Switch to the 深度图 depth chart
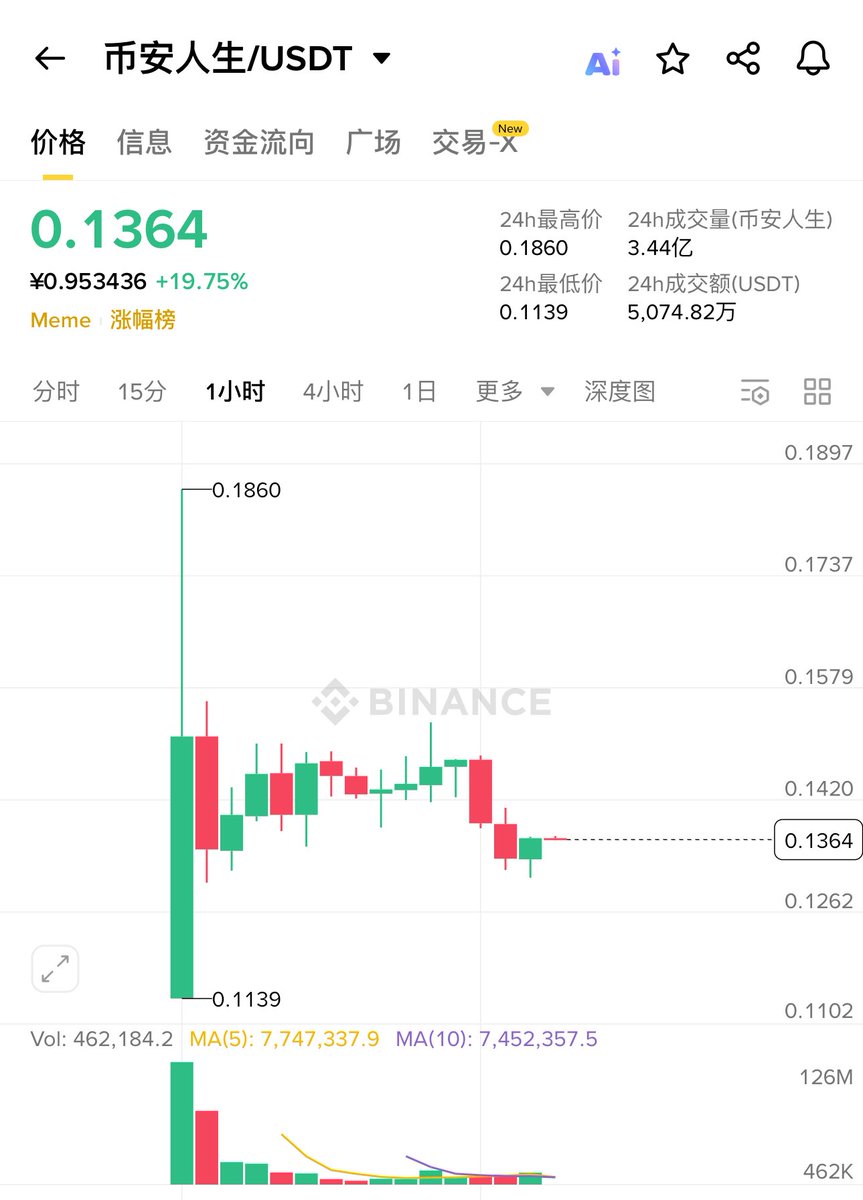The image size is (863, 1200). tap(619, 391)
